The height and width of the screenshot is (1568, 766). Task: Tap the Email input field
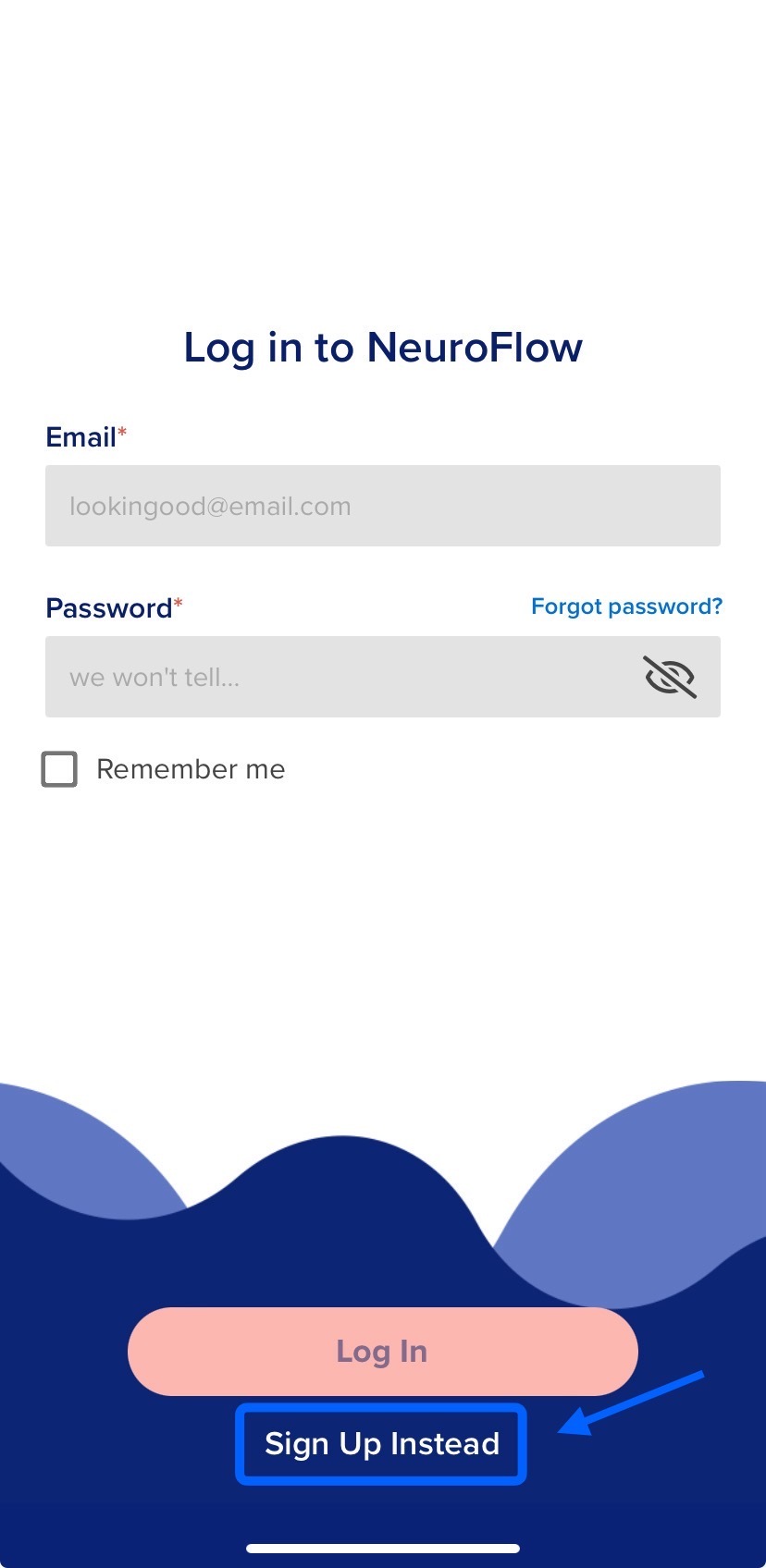[383, 506]
